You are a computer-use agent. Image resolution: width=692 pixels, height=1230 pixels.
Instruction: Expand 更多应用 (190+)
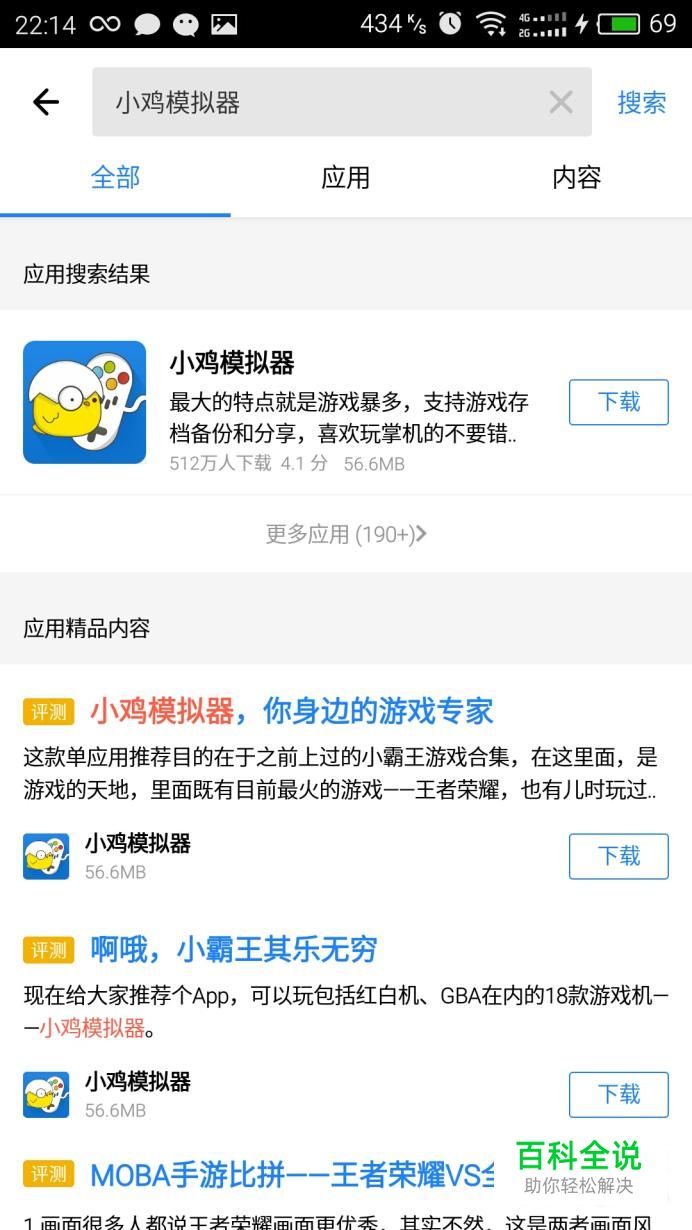point(346,534)
